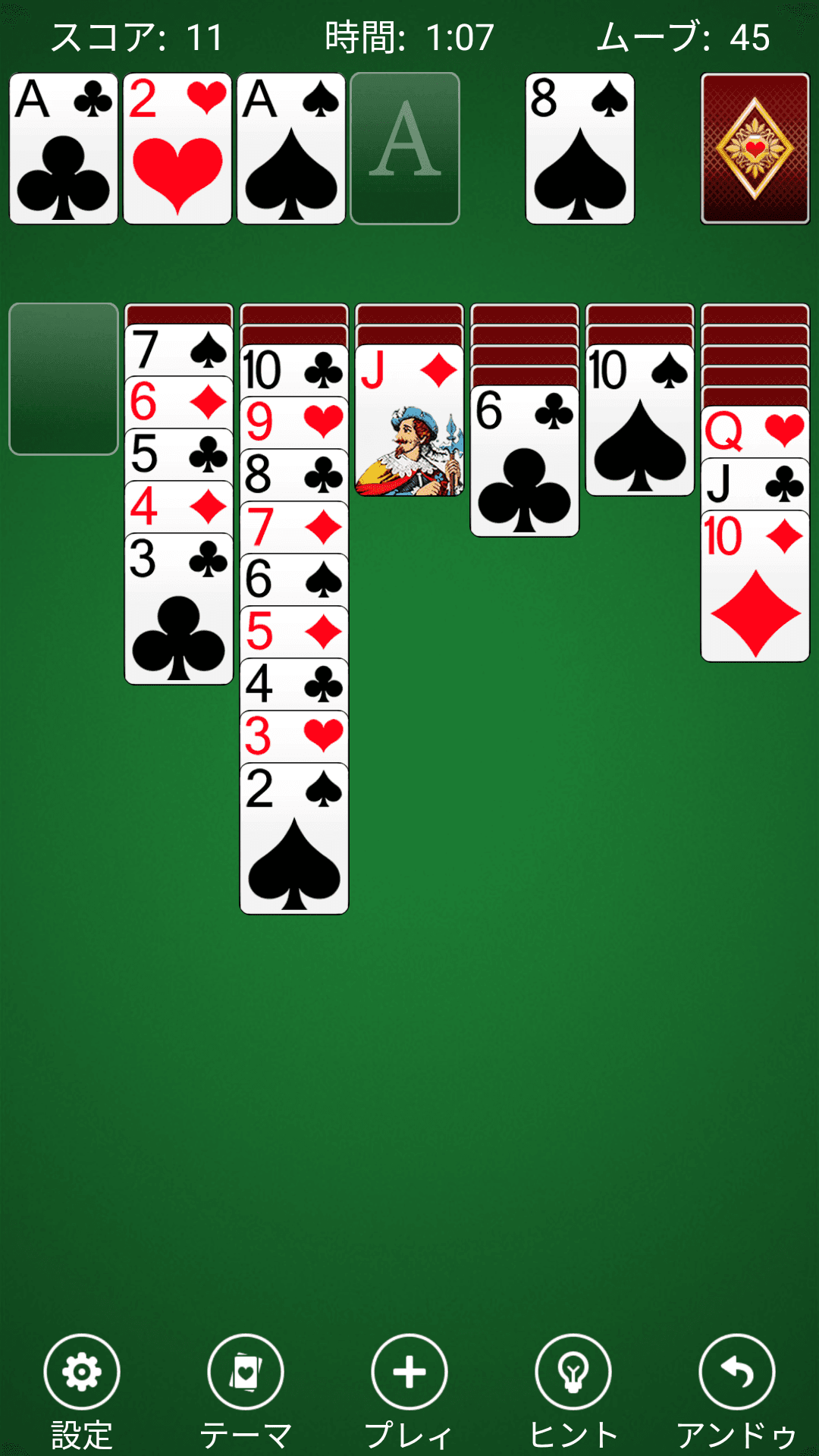Viewport: 819px width, 1456px height.
Task: Select the 10 of clubs card
Action: [294, 371]
